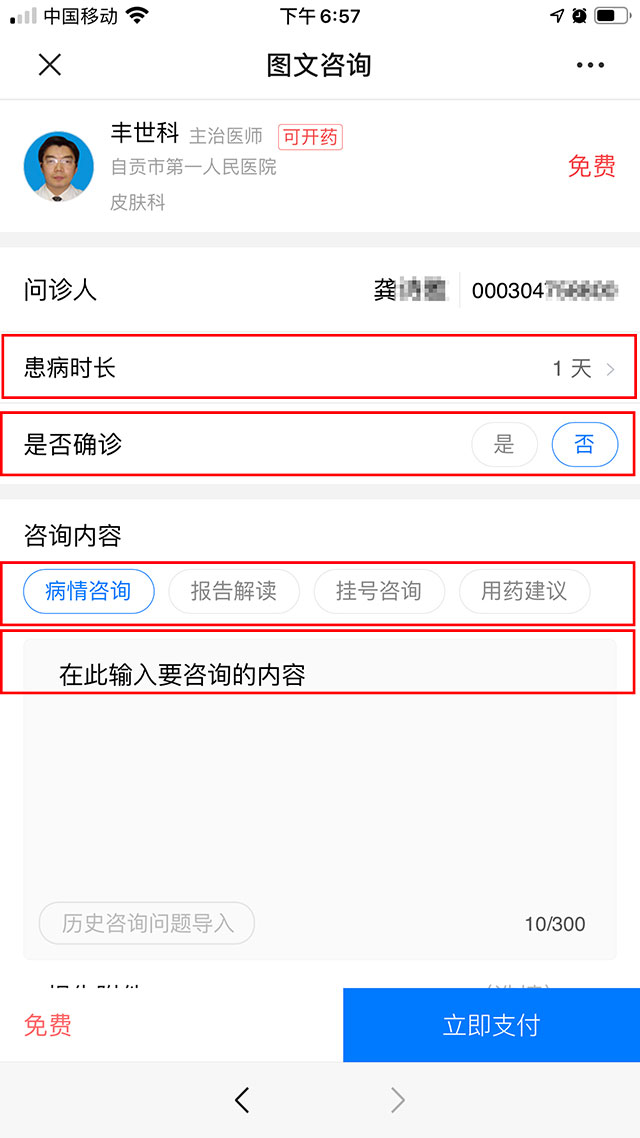Open the 患病时长 duration picker

(x=320, y=368)
